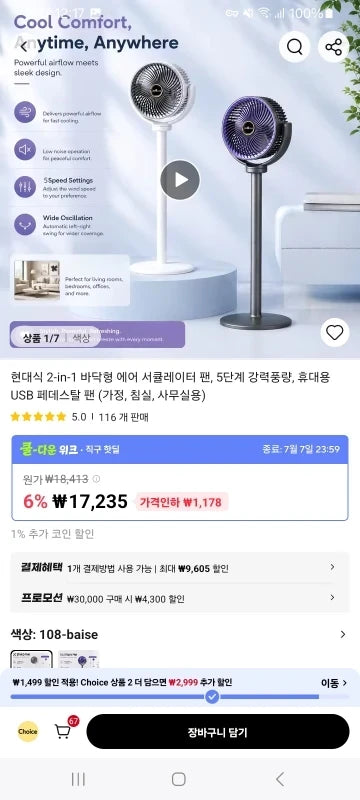Select the first color thumbnail
This screenshot has width=360, height=800.
click(x=32, y=659)
